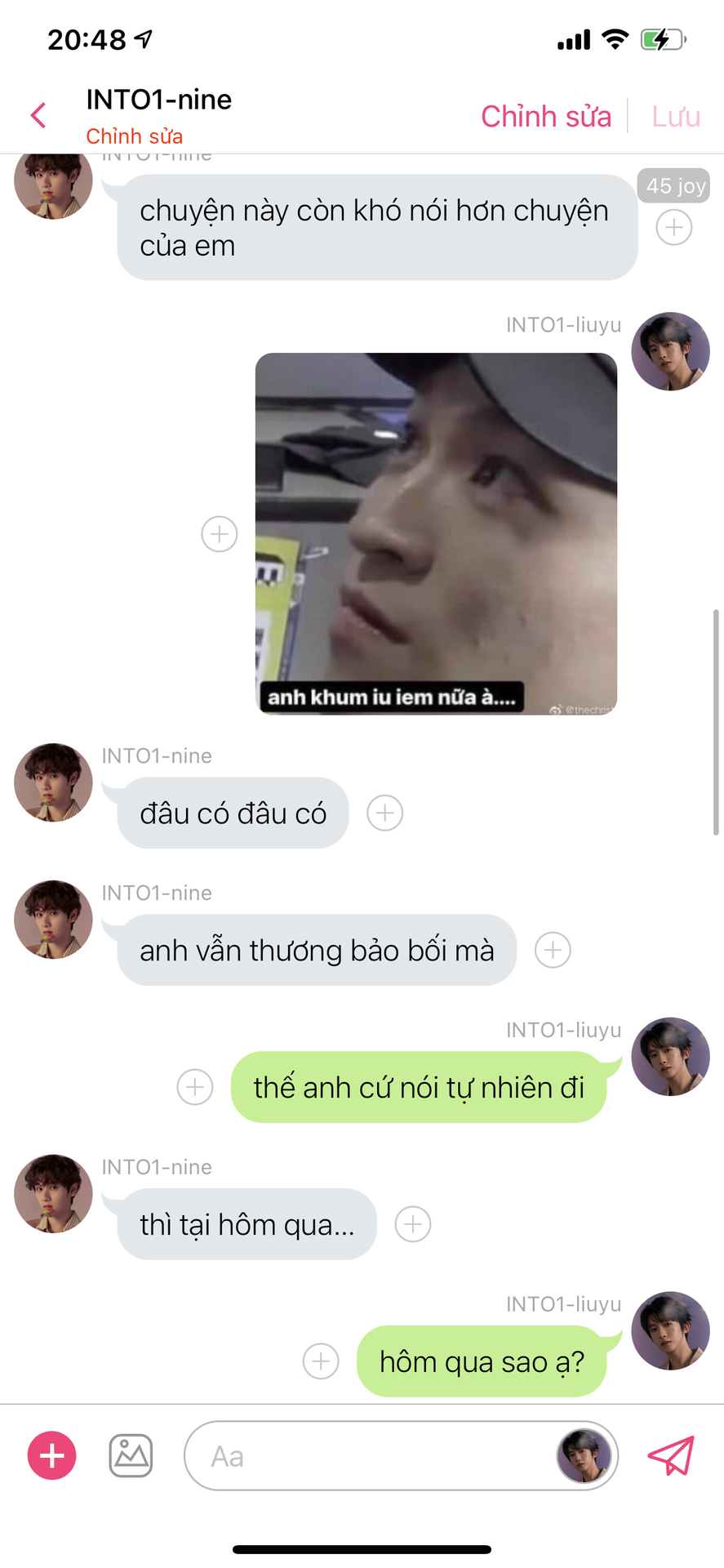This screenshot has height=1568, width=724.
Task: Tap plus beside 'anh vẫn thương bảo bối mà'
Action: 553,951
